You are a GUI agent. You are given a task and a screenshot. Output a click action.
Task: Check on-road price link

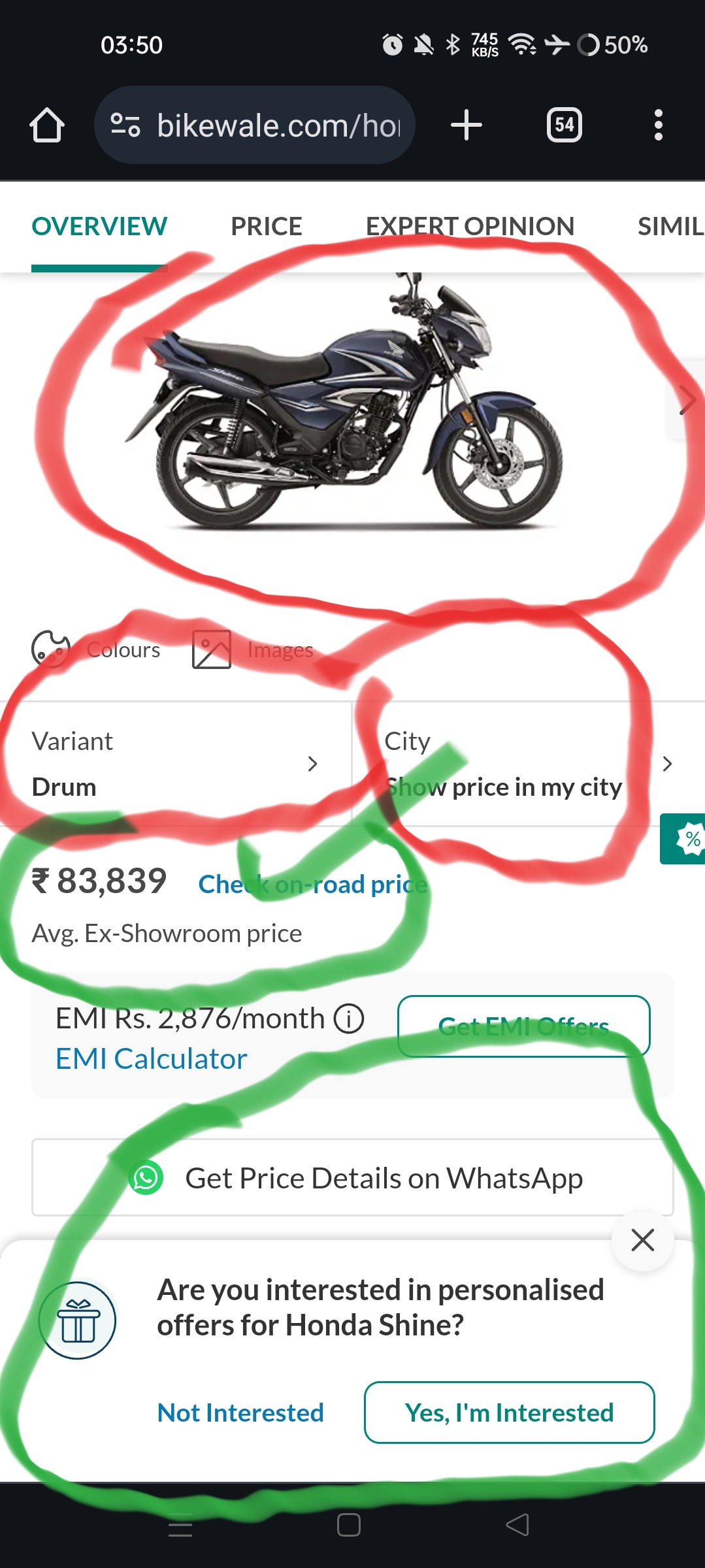[312, 884]
